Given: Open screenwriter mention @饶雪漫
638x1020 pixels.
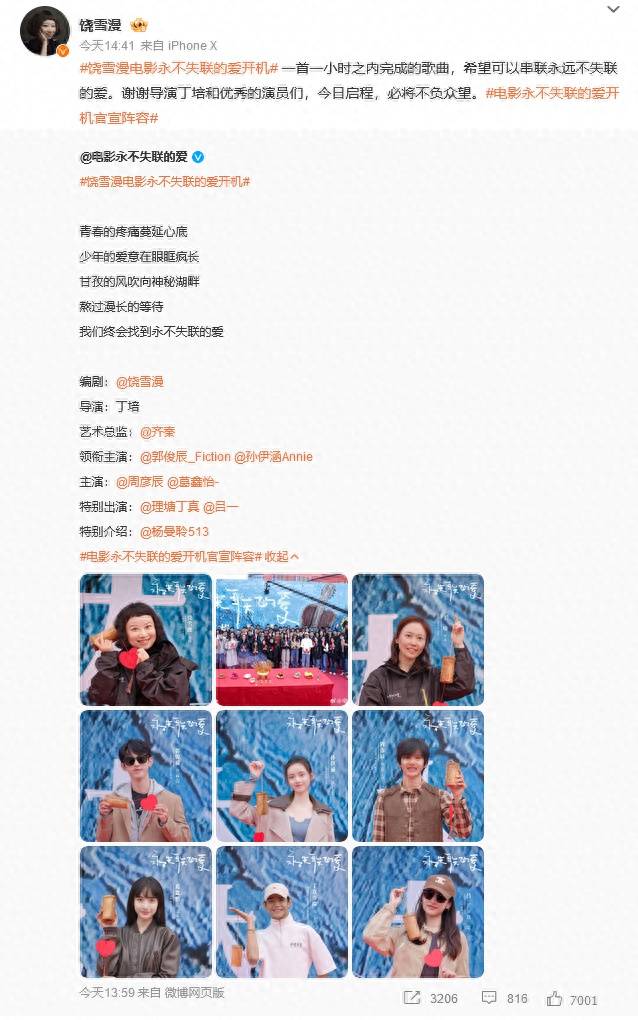Looking at the screenshot, I should point(140,382).
